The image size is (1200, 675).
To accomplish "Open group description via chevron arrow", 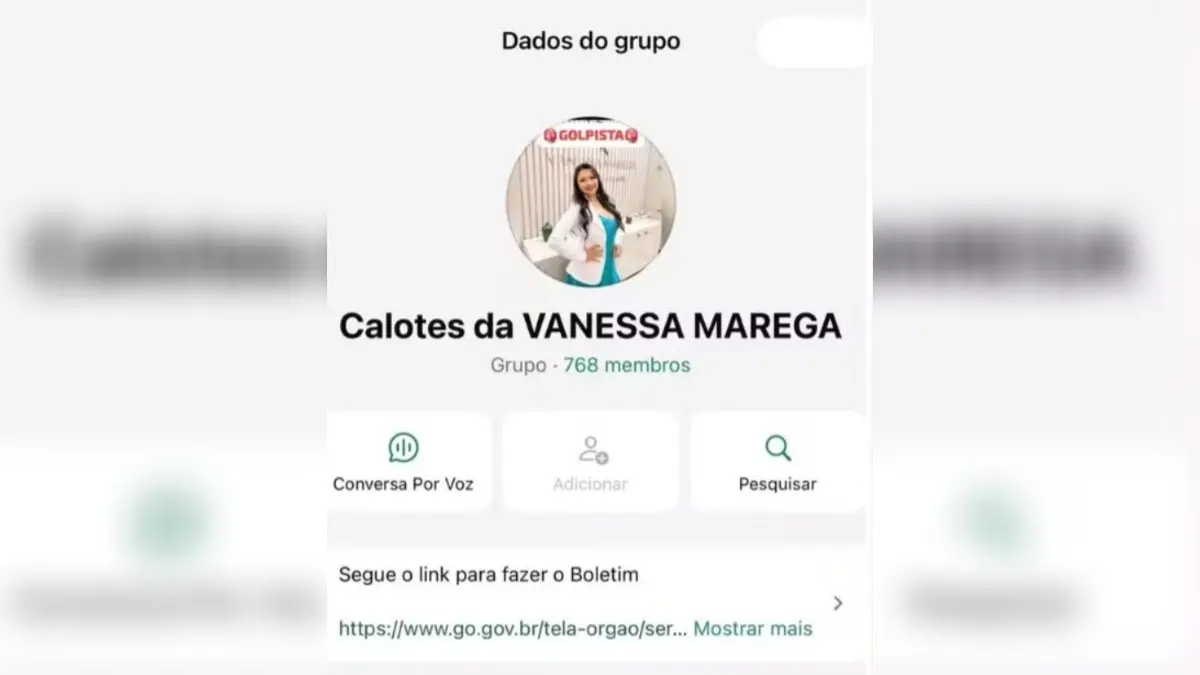I will coord(838,603).
